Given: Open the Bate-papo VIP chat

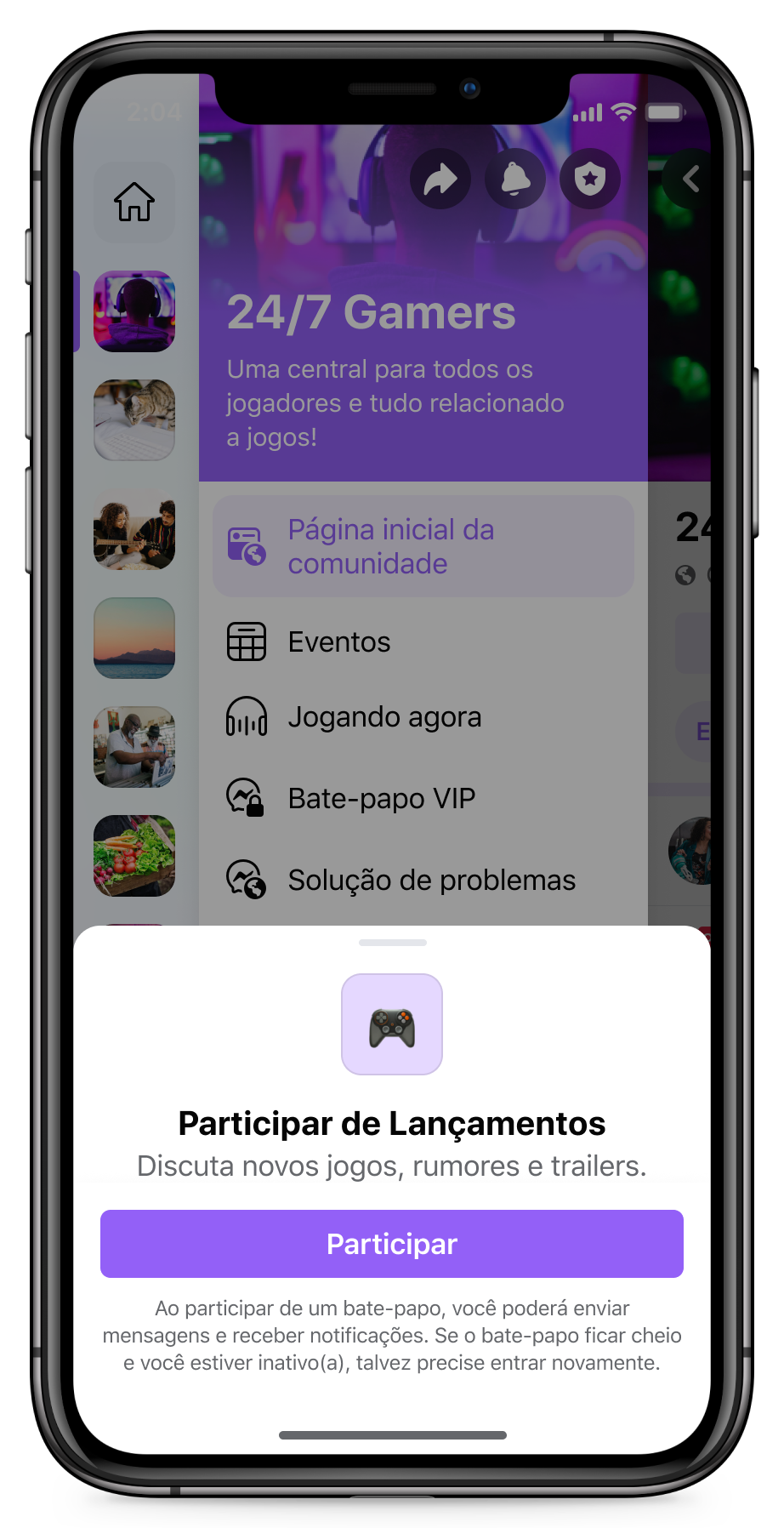Looking at the screenshot, I should (423, 798).
